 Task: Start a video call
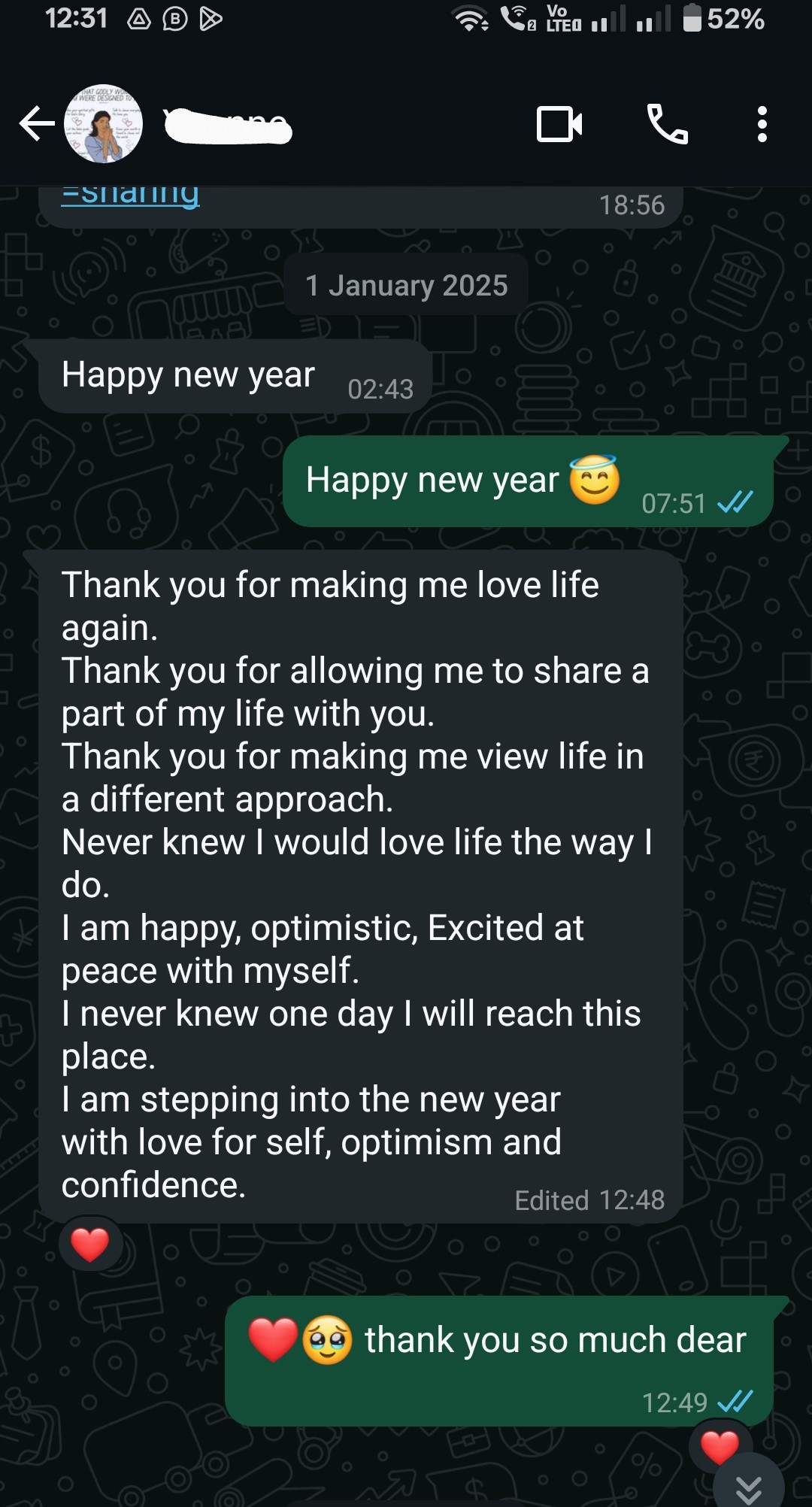(x=559, y=124)
